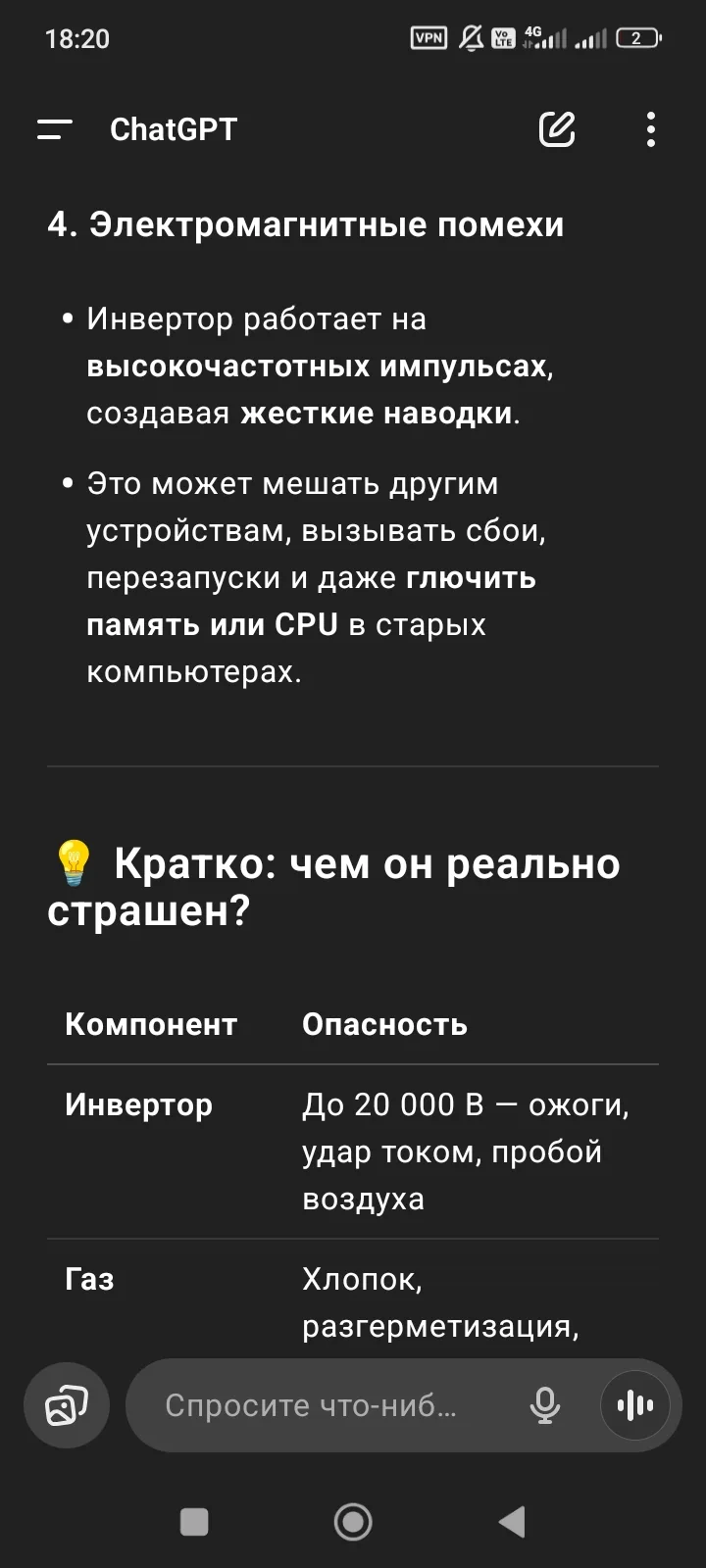
Task: Open the three-dot overflow menu
Action: (651, 129)
